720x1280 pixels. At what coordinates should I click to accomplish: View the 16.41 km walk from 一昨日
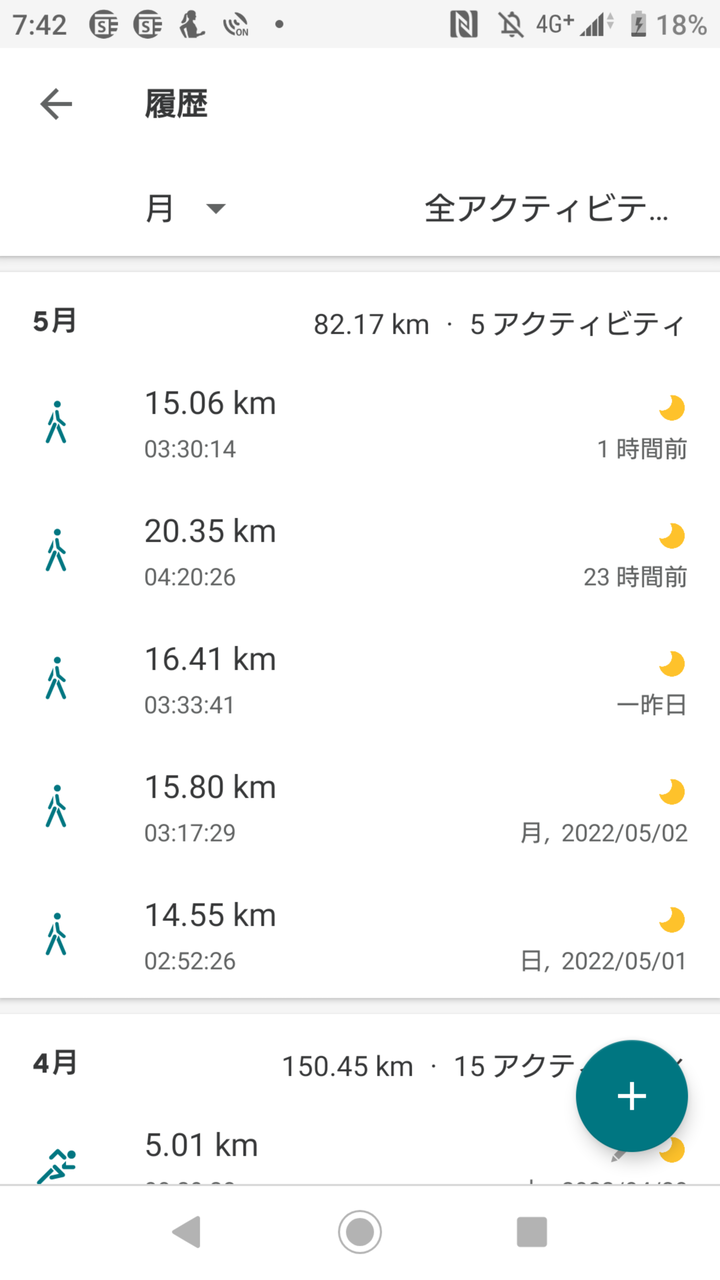360,680
